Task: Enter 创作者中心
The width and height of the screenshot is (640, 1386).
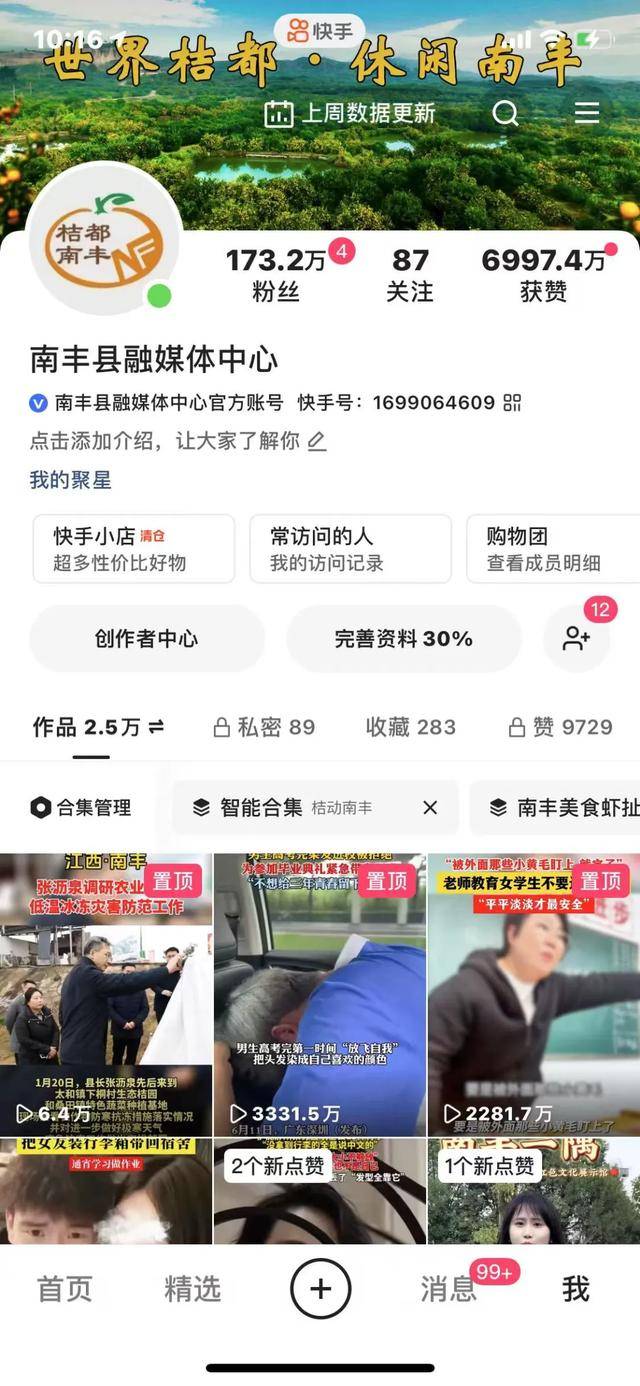Action: click(146, 639)
